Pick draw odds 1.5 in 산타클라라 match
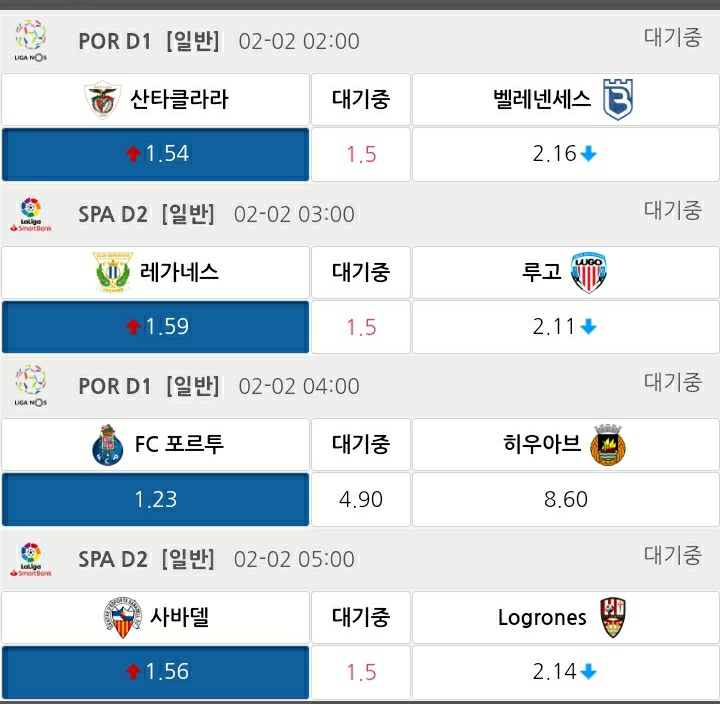The width and height of the screenshot is (720, 704). tap(361, 154)
